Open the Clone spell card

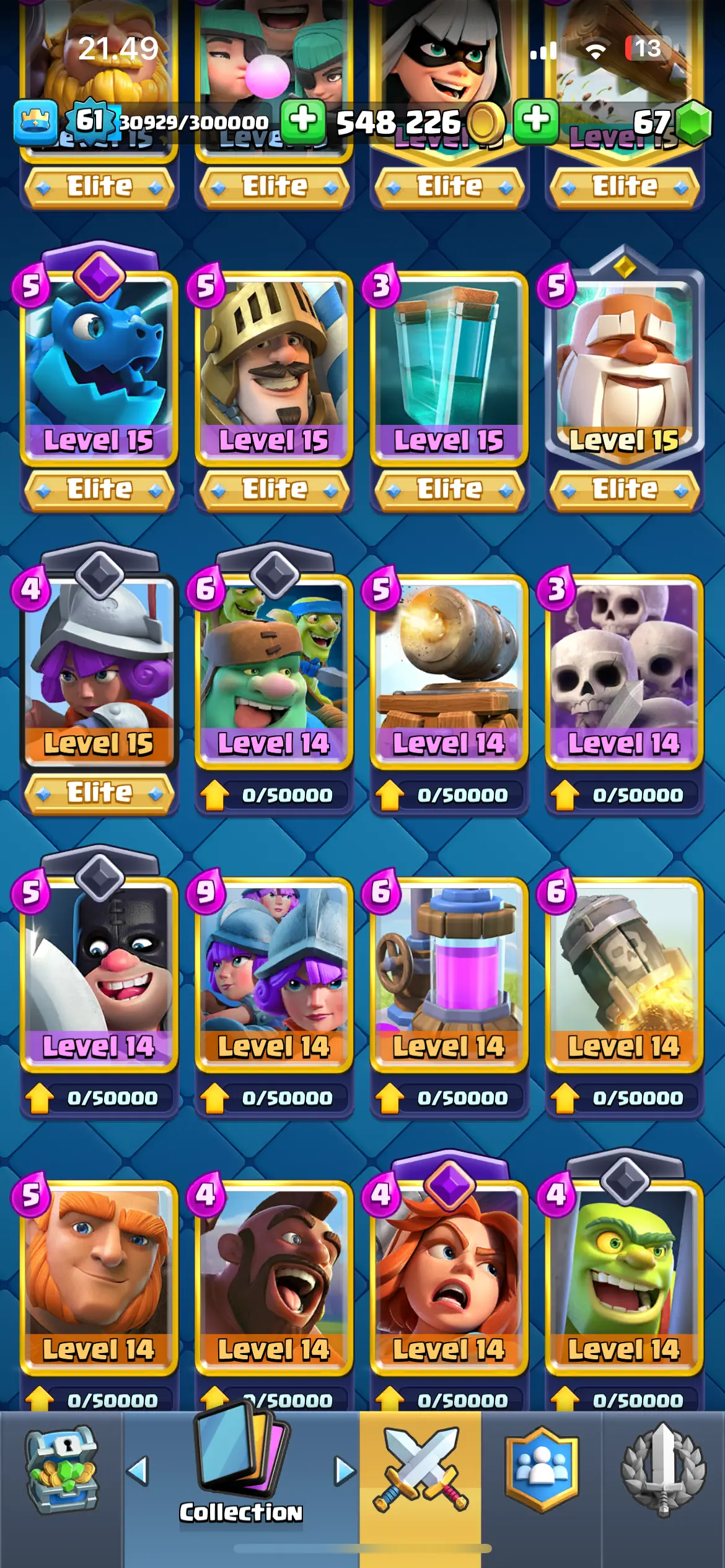click(449, 365)
